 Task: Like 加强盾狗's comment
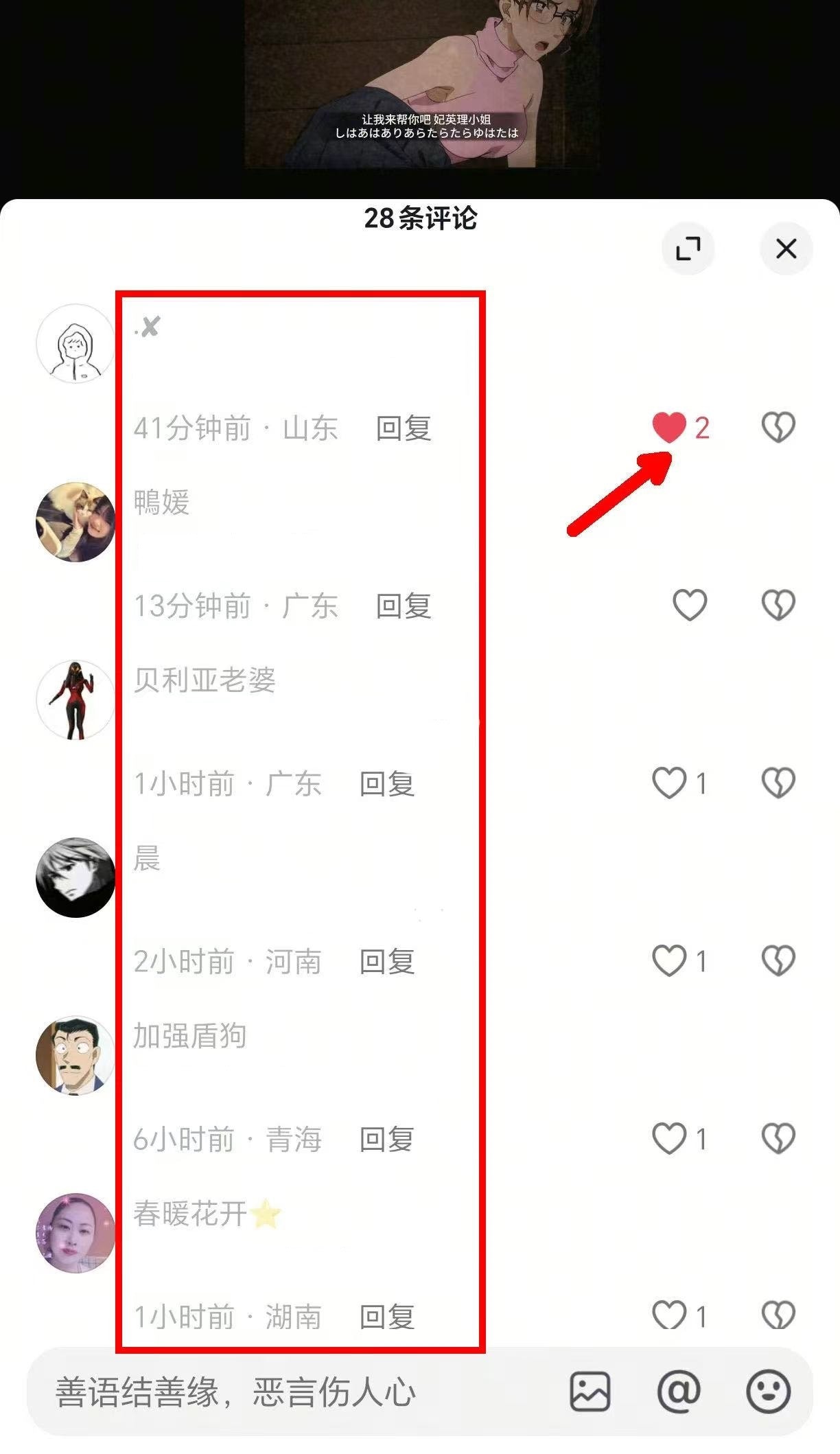[x=669, y=1138]
